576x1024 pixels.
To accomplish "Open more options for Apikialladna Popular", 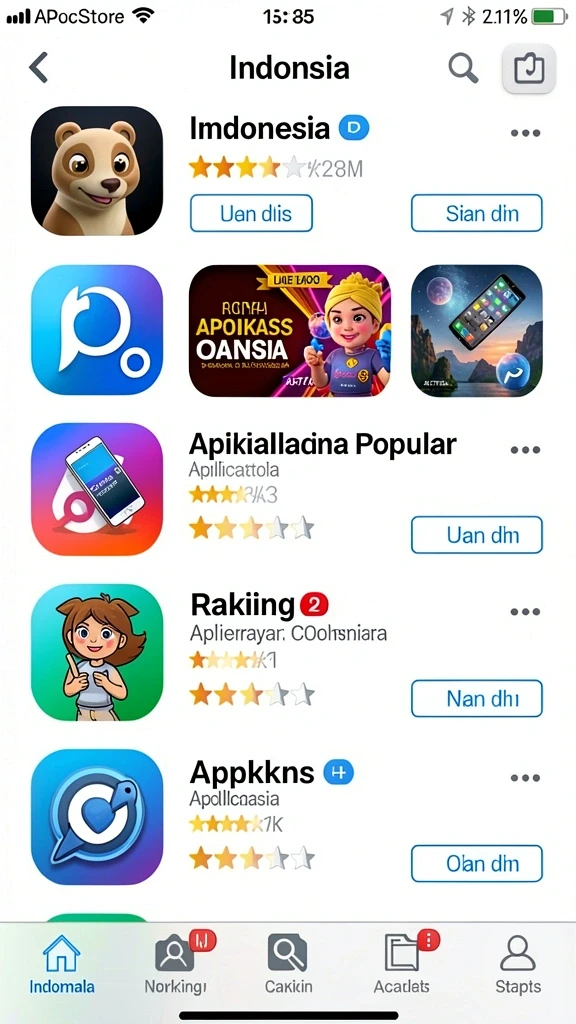I will click(526, 450).
